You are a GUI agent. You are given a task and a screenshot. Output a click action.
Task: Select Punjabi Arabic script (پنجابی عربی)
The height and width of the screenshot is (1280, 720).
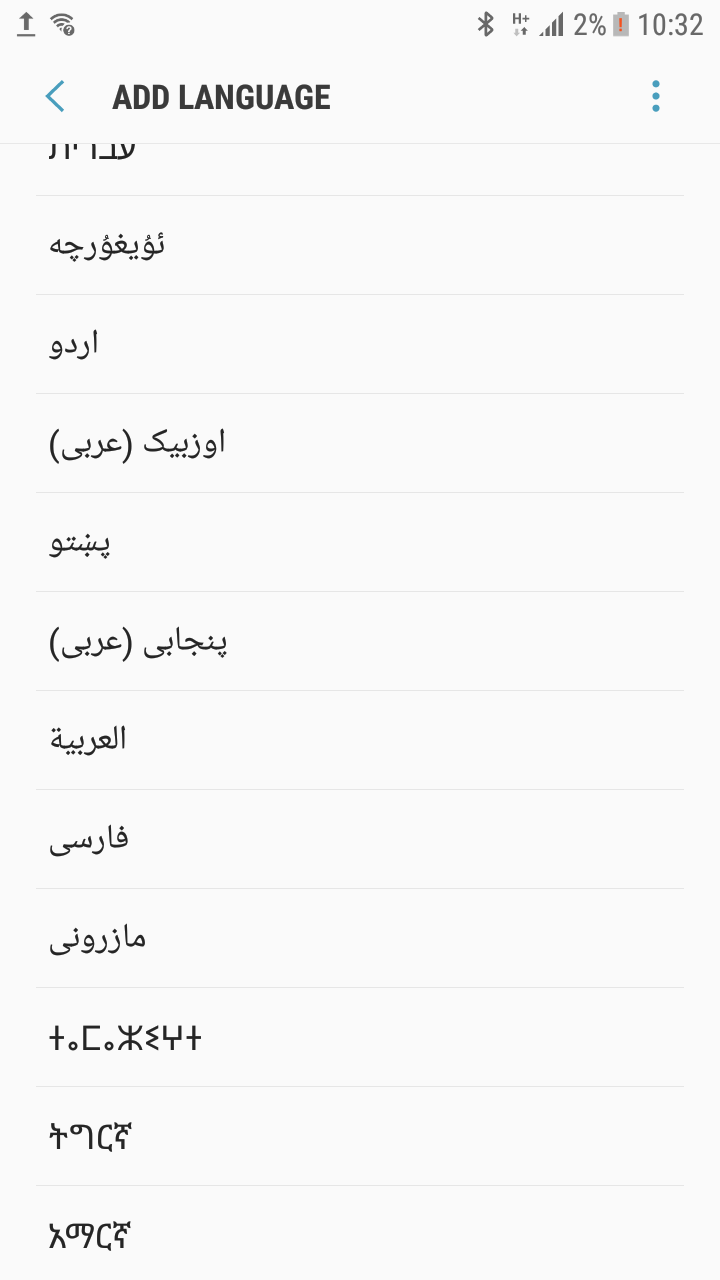360,641
